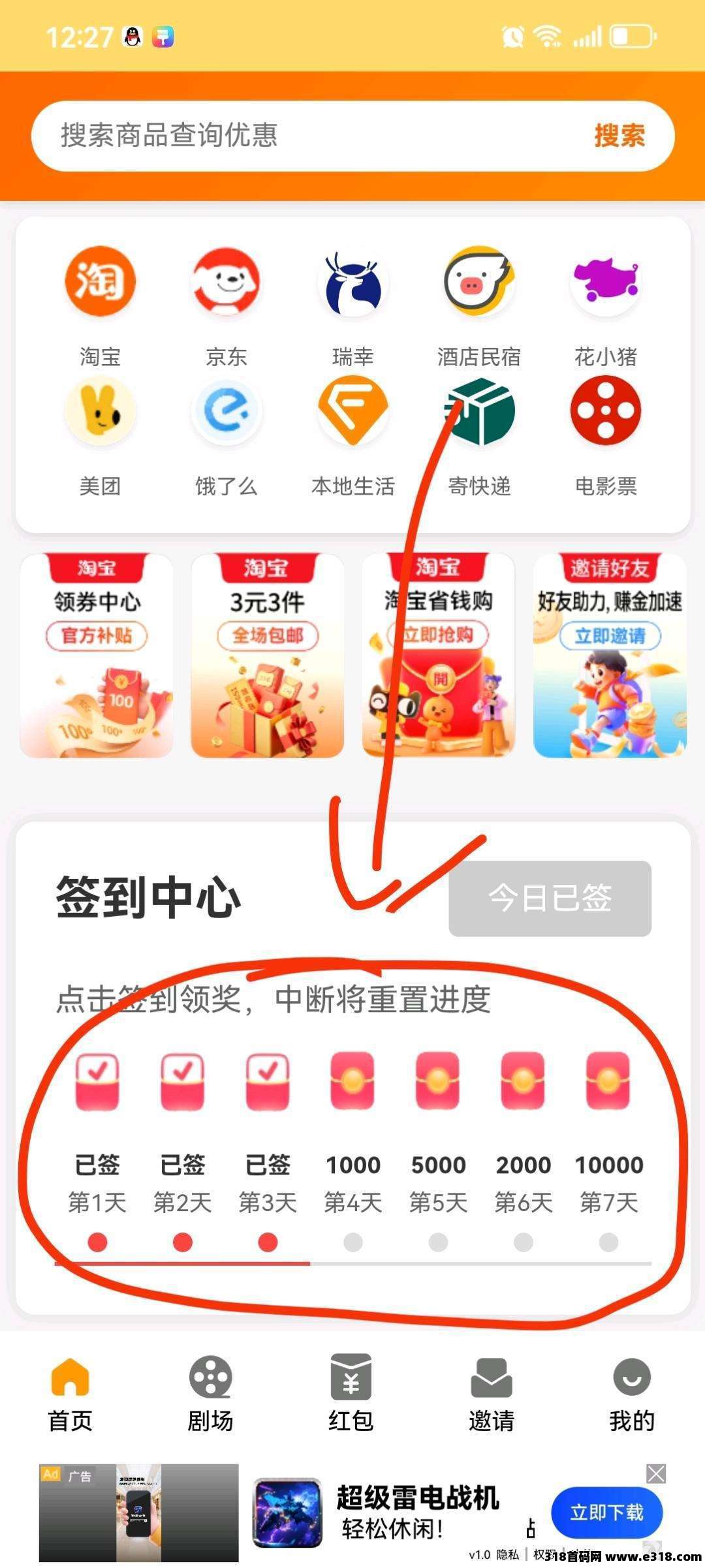Open the 邀请好友 invite card
This screenshot has height=1568, width=705.
pos(610,656)
